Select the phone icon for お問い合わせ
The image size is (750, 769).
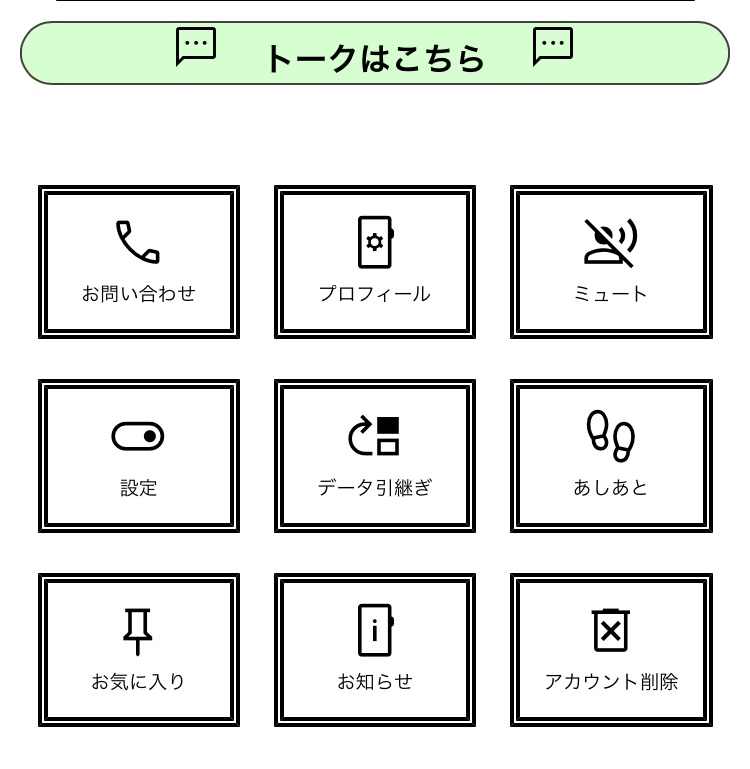click(x=137, y=240)
